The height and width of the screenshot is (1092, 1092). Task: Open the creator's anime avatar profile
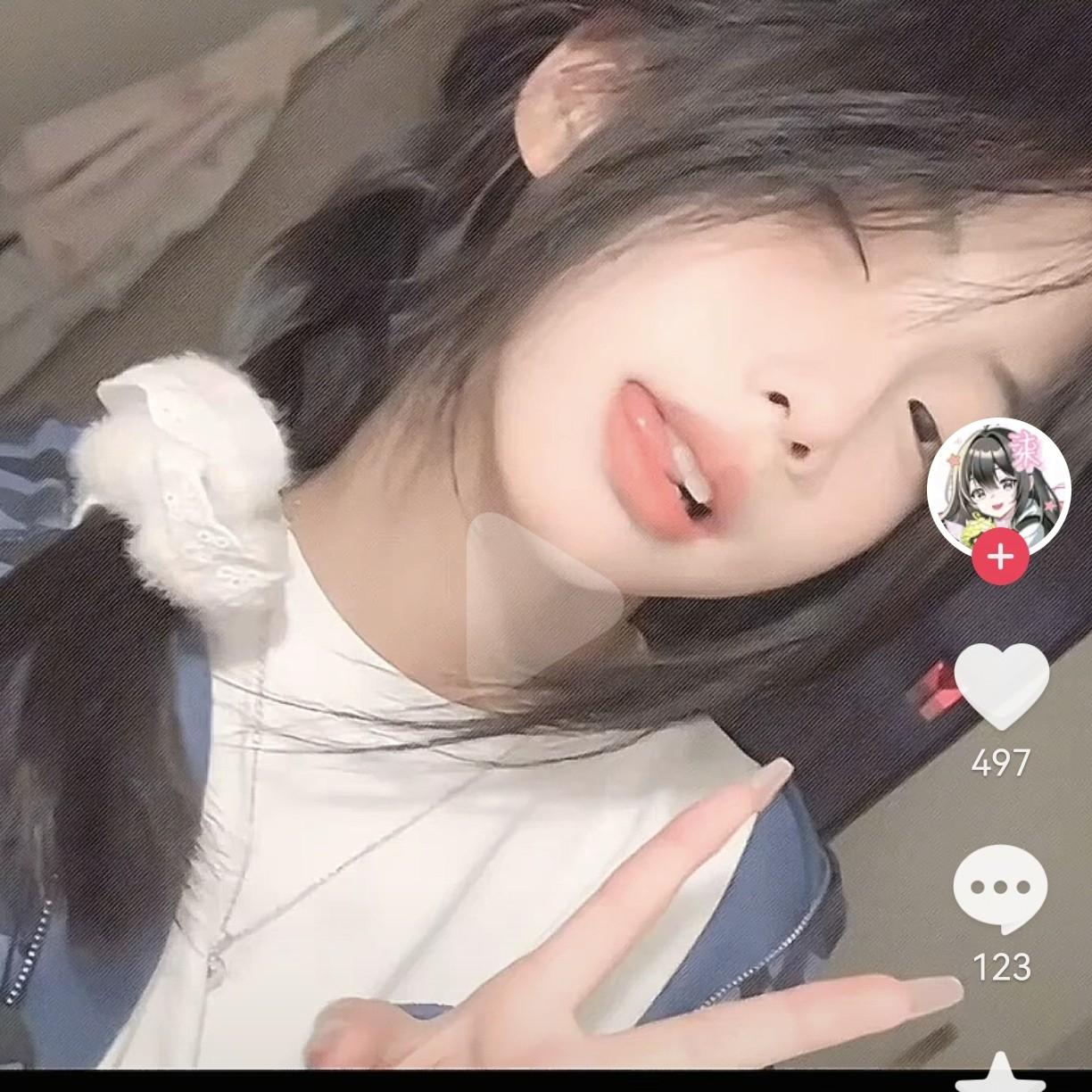(998, 487)
